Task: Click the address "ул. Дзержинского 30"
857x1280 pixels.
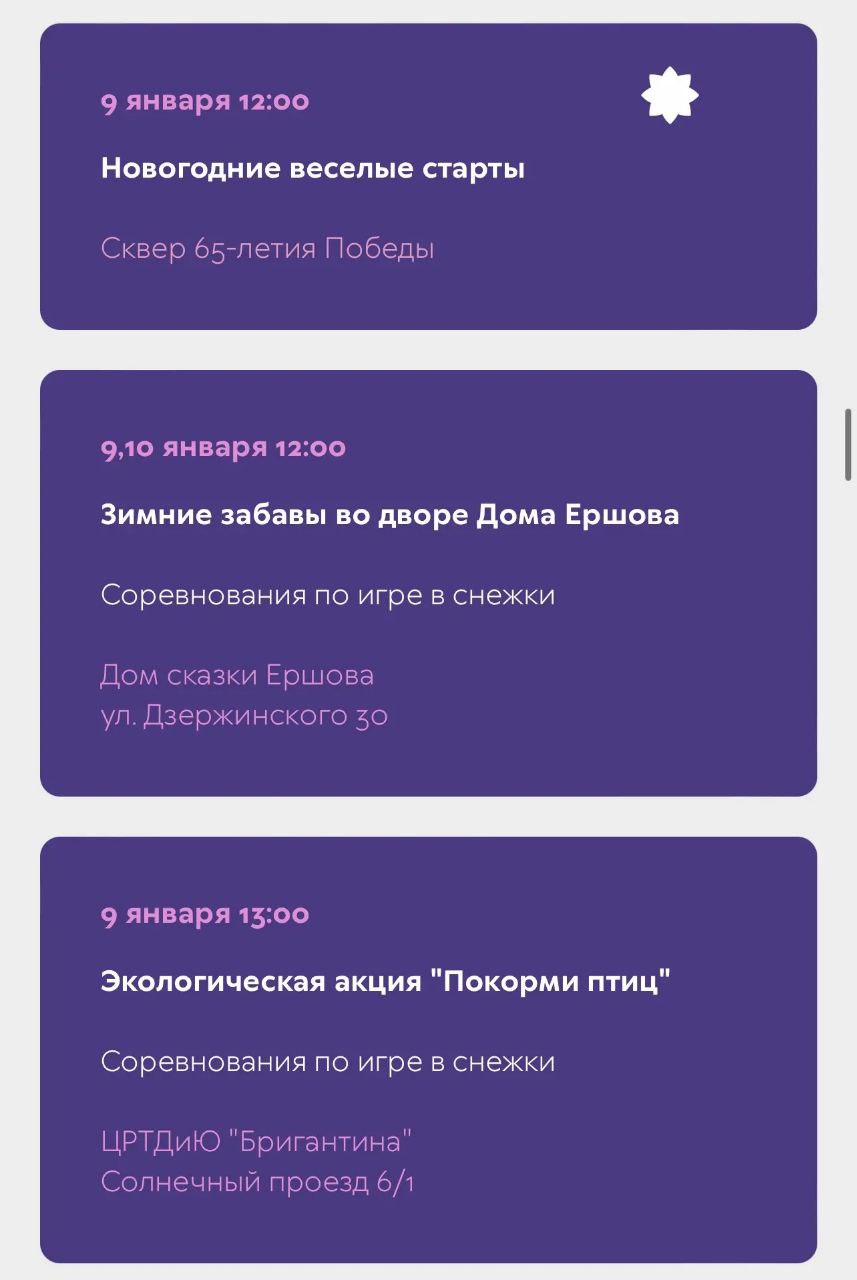Action: click(x=244, y=716)
